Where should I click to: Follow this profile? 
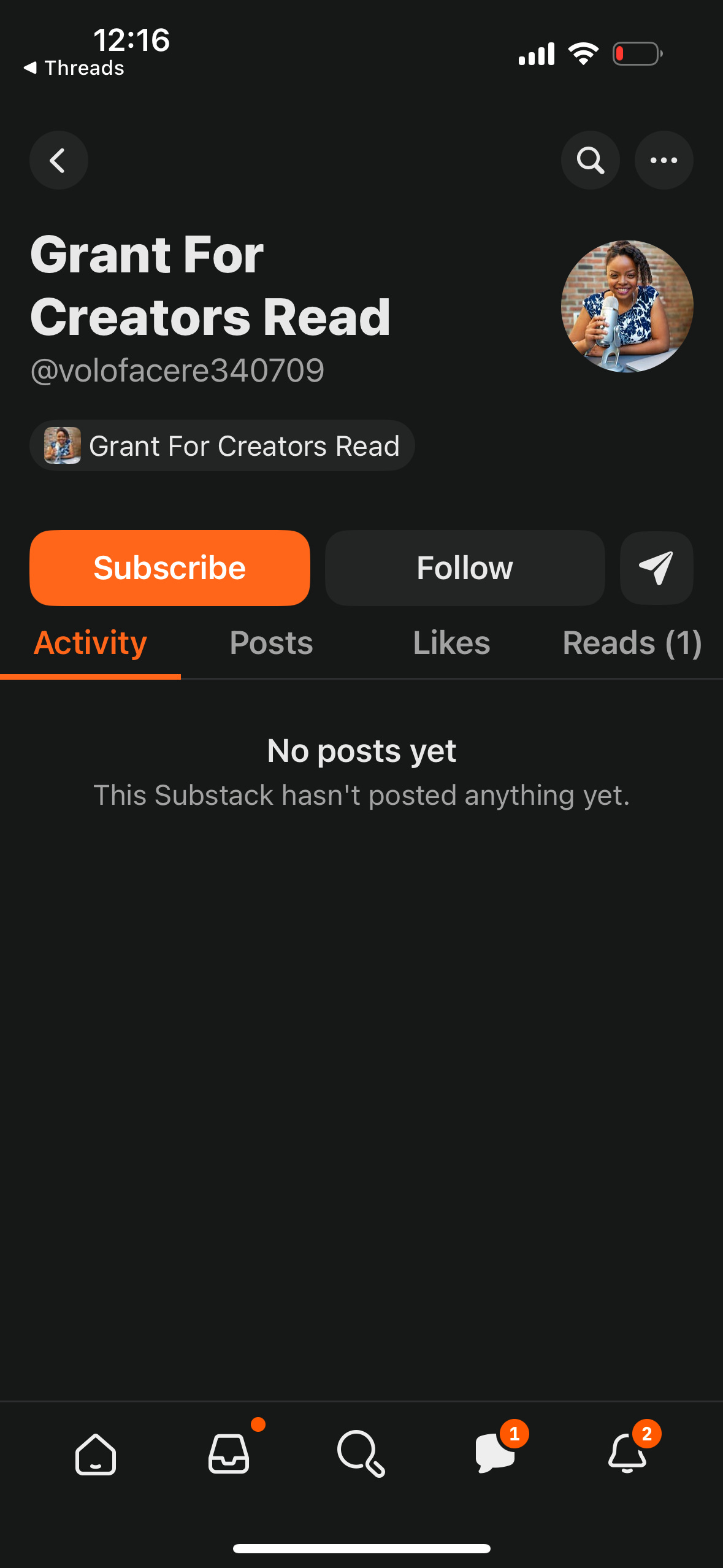[465, 567]
